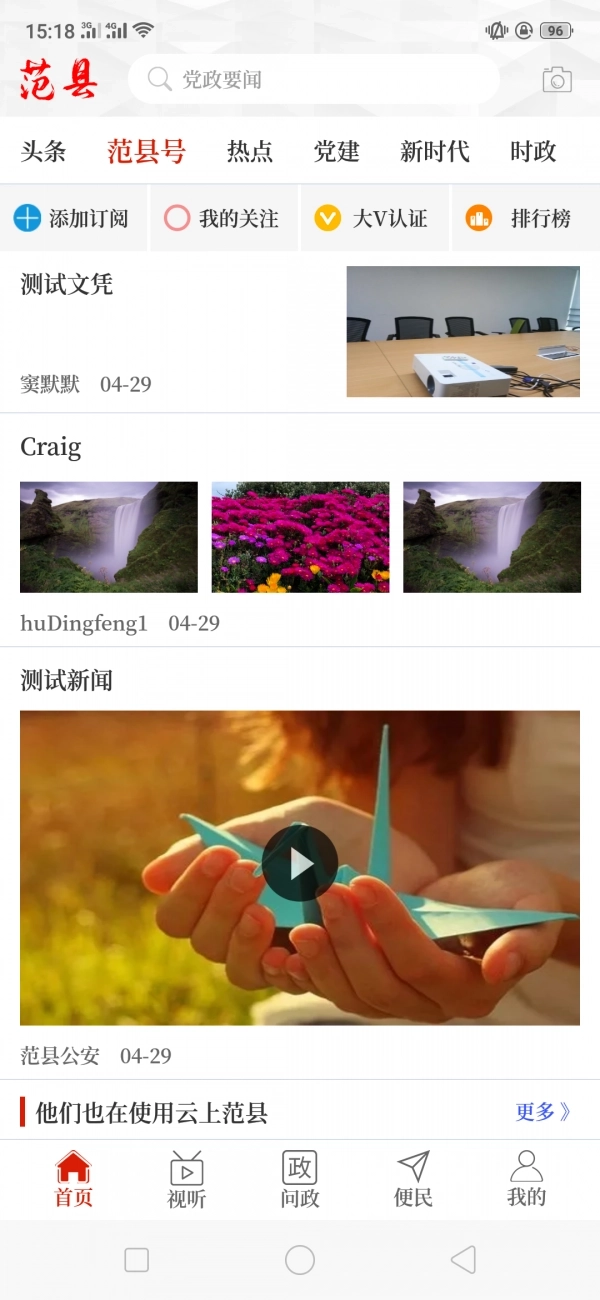The height and width of the screenshot is (1300, 600).
Task: Open the 时政 tab
Action: point(533,152)
